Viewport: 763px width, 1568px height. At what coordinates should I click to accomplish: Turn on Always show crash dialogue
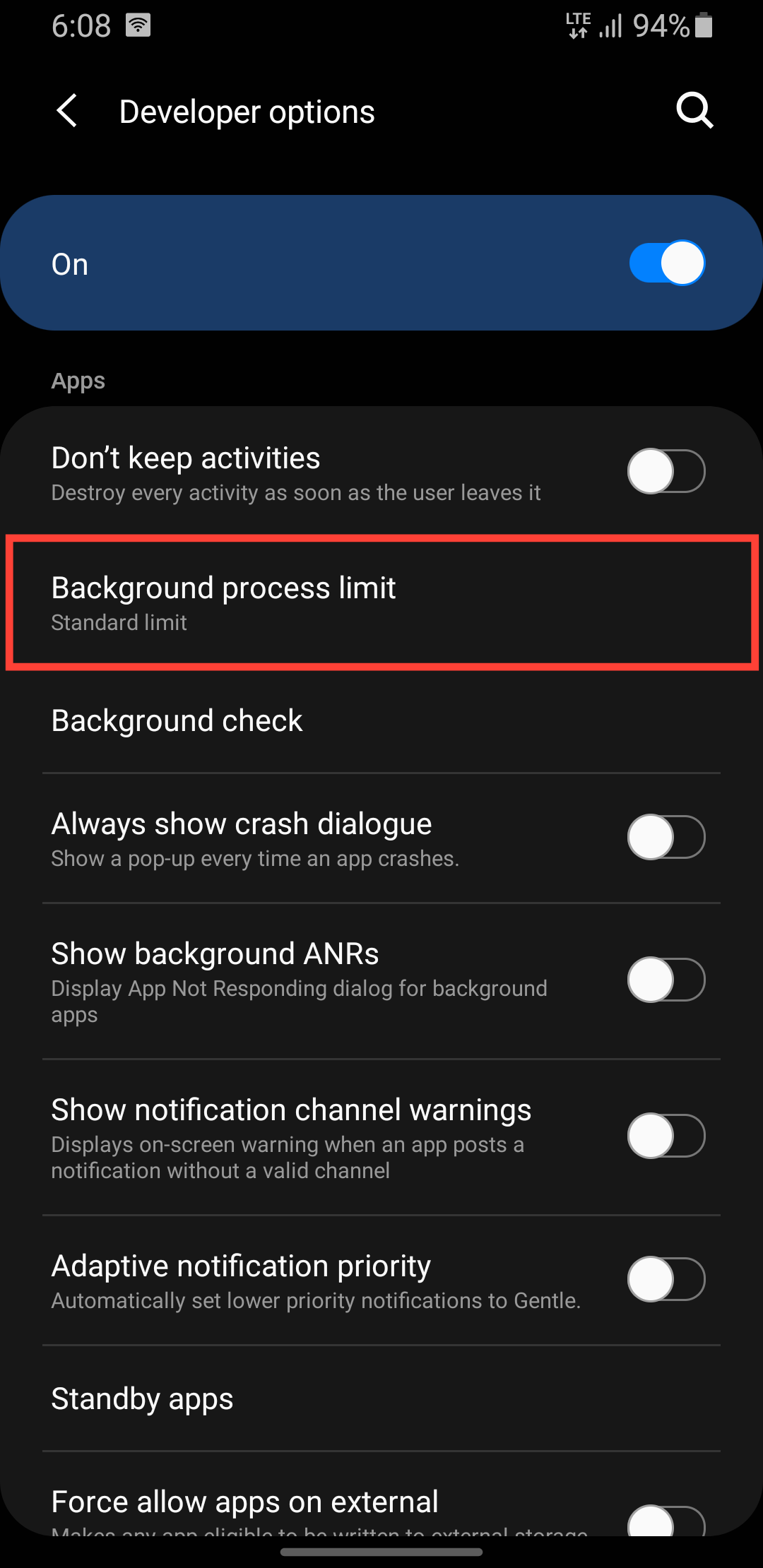[x=667, y=836]
